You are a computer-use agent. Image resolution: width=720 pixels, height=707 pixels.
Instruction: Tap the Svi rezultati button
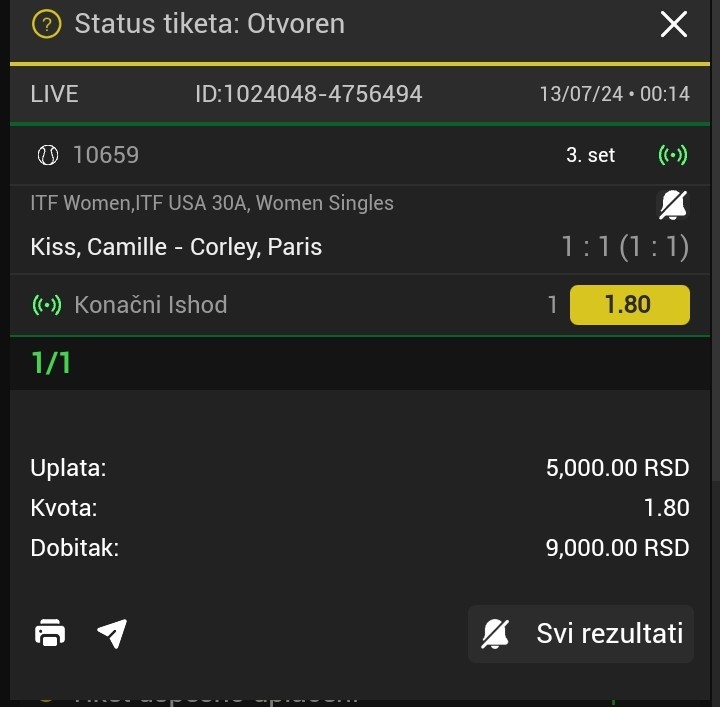pos(581,633)
